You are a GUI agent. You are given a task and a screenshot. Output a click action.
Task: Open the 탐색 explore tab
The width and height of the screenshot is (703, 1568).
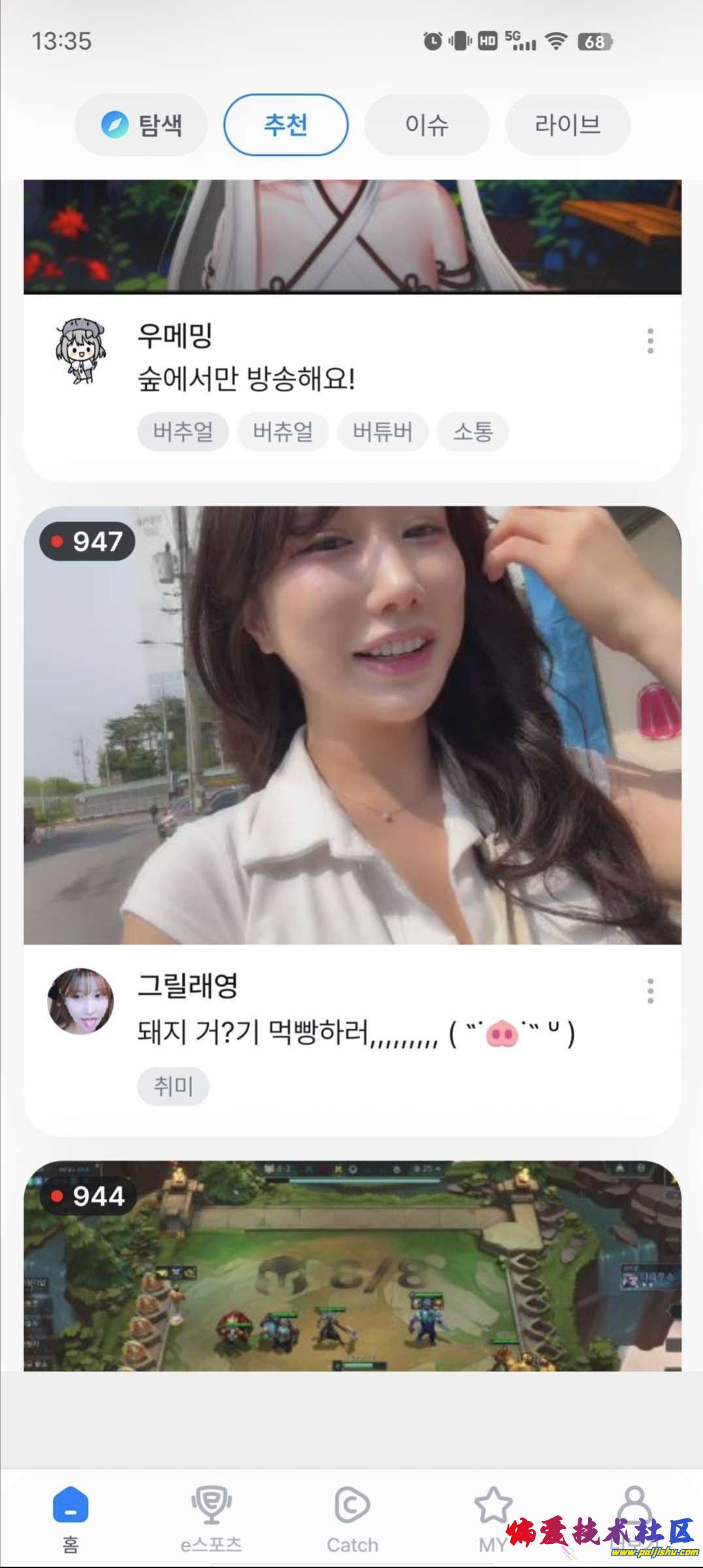click(x=141, y=125)
